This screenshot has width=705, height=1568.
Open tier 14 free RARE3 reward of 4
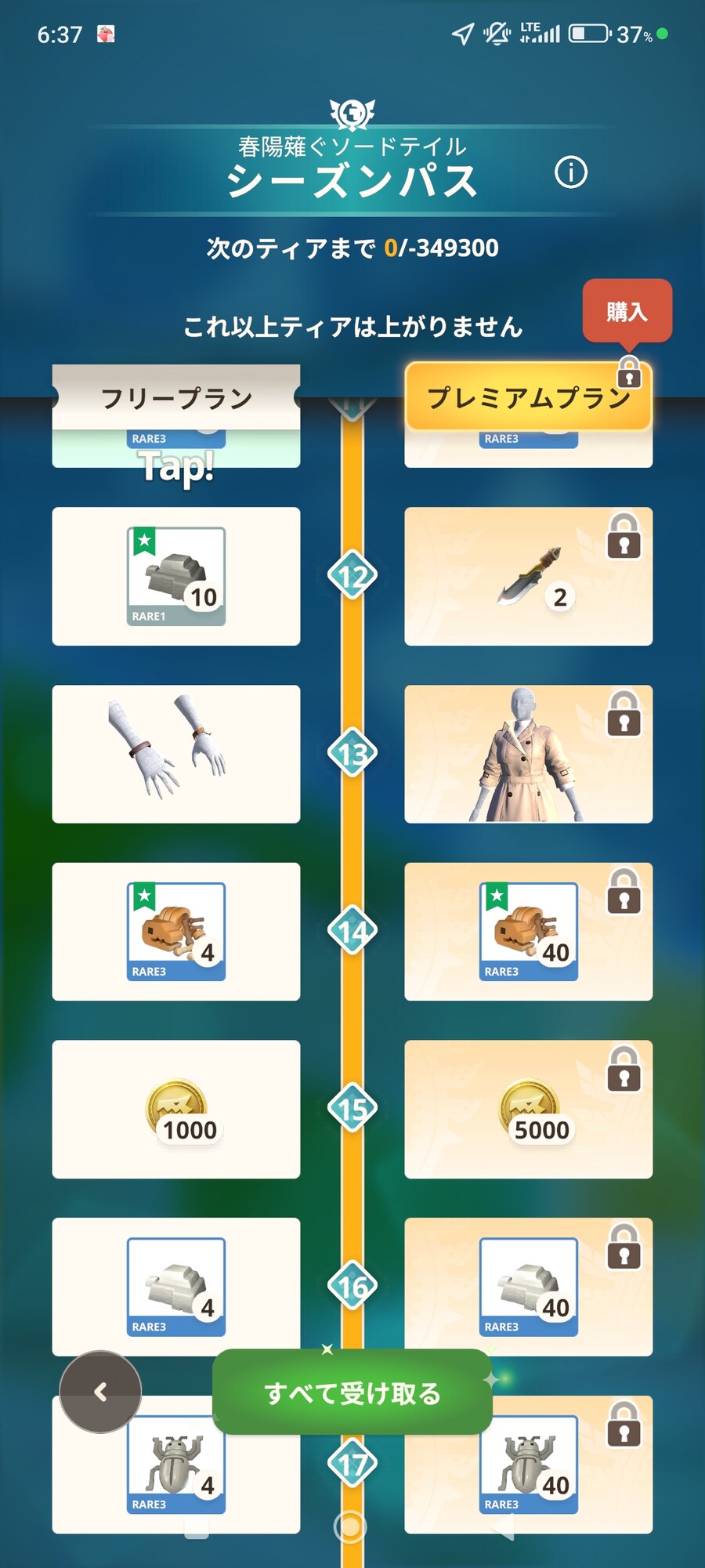[x=176, y=932]
